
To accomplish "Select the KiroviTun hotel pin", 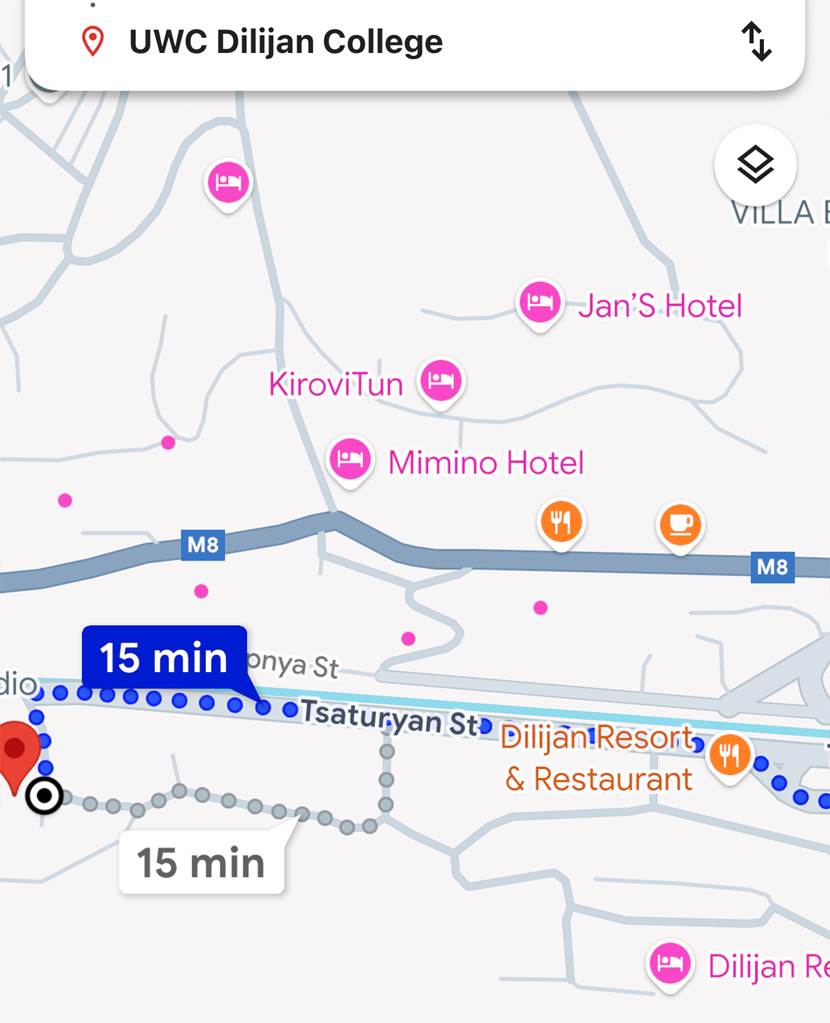I will tap(441, 381).
